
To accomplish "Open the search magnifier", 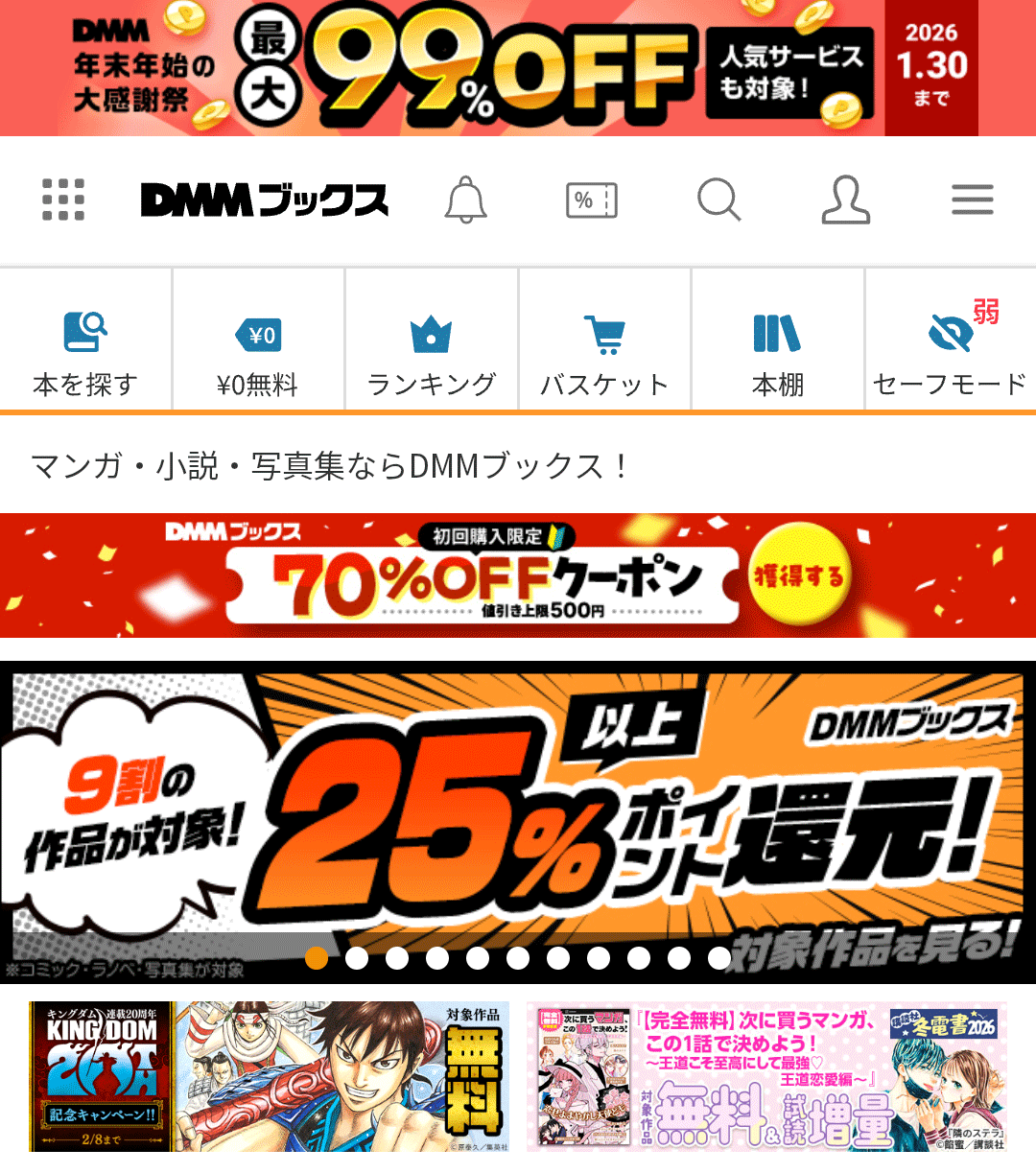I will tap(718, 200).
